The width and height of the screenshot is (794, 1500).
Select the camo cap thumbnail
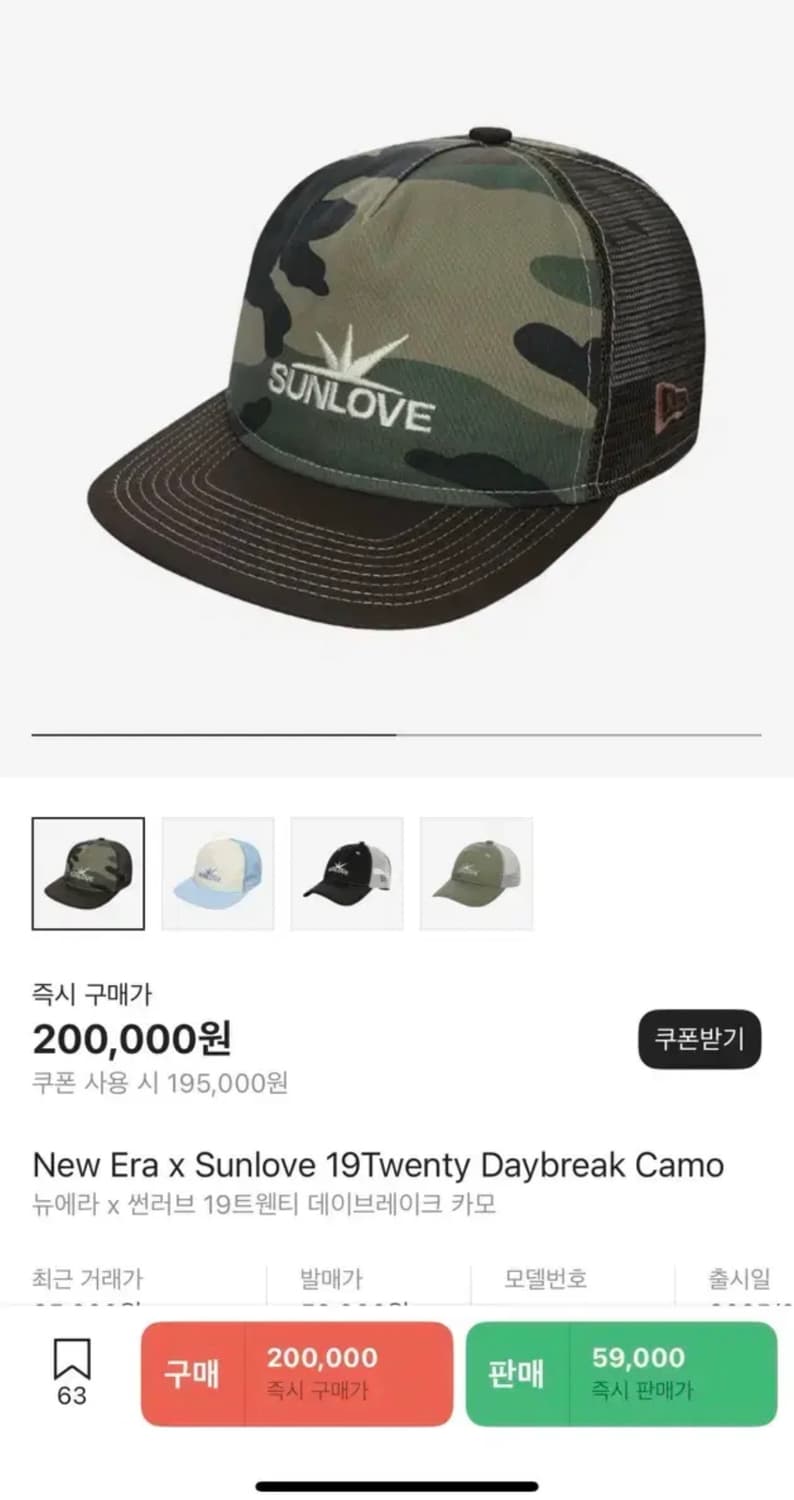pyautogui.click(x=88, y=871)
